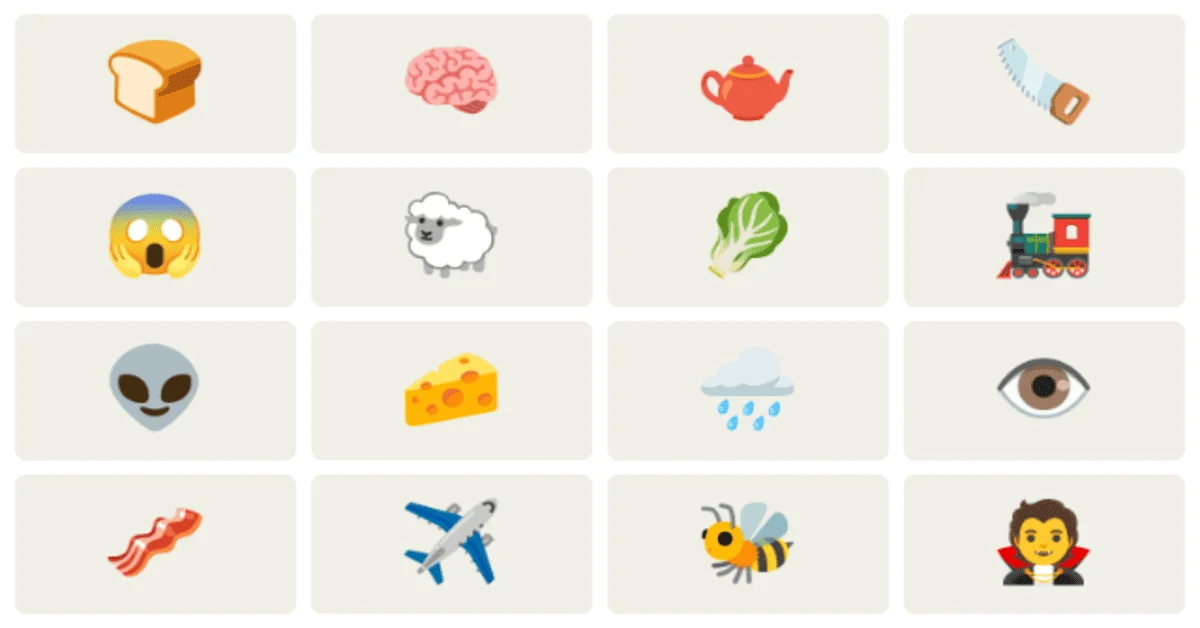Select the grey alien head tile
The image size is (1200, 628).
155,390
